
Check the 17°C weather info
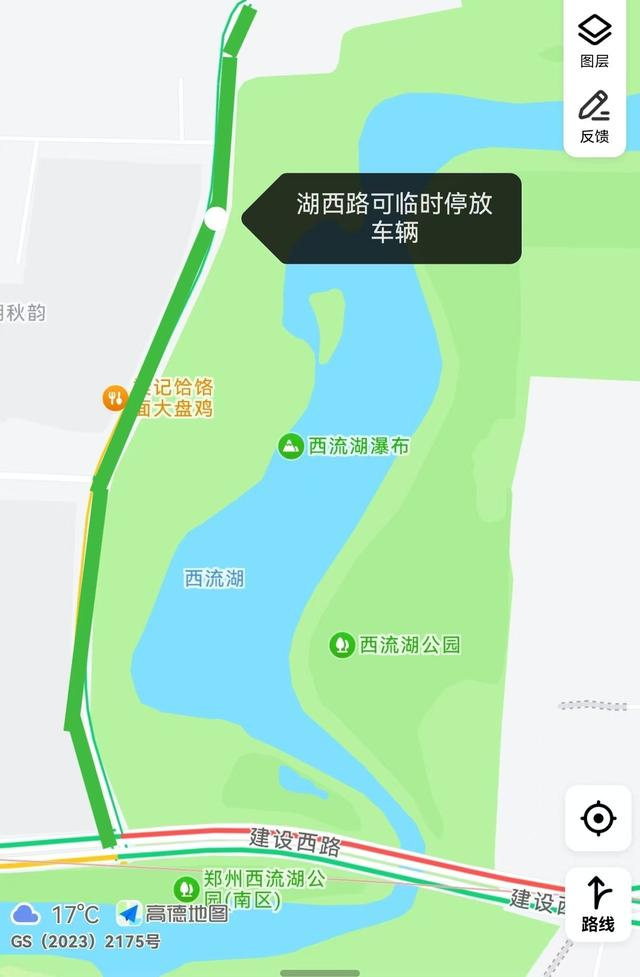pyautogui.click(x=57, y=914)
